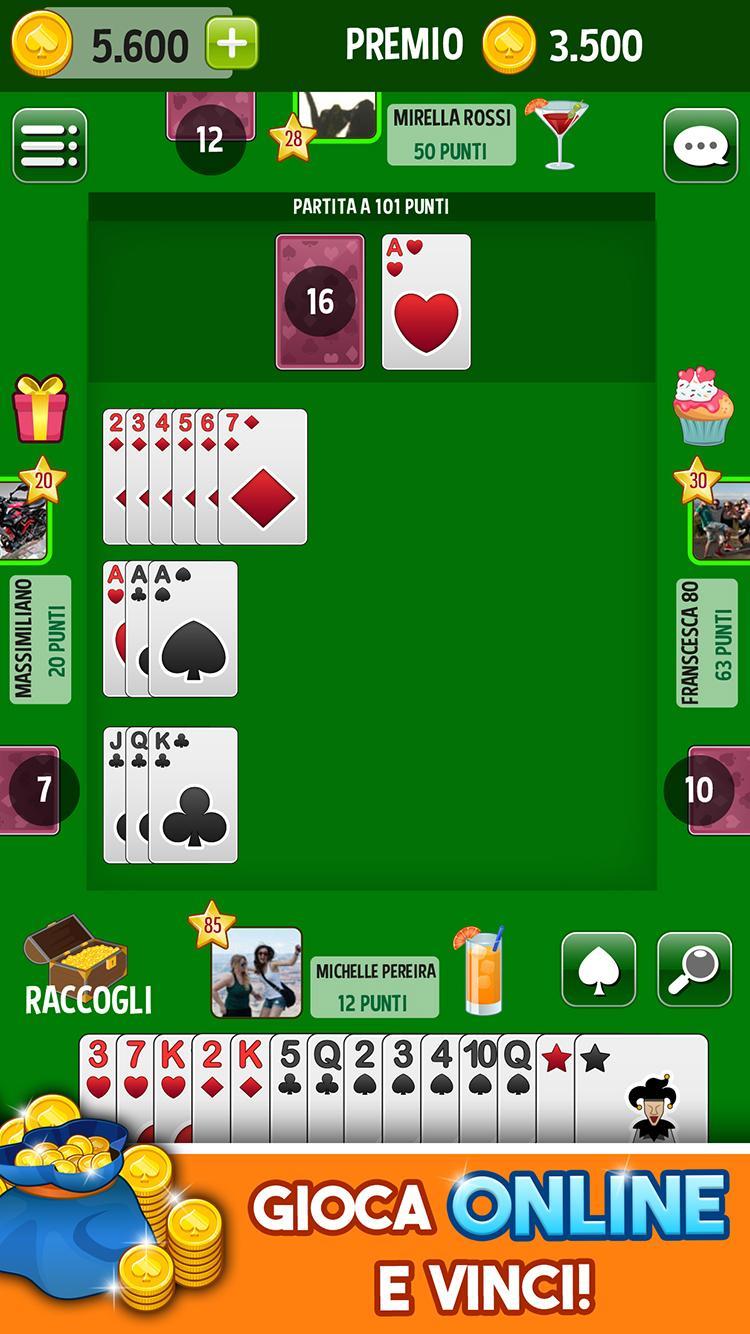
Task: Draw a card from the face-down deck
Action: coord(320,302)
